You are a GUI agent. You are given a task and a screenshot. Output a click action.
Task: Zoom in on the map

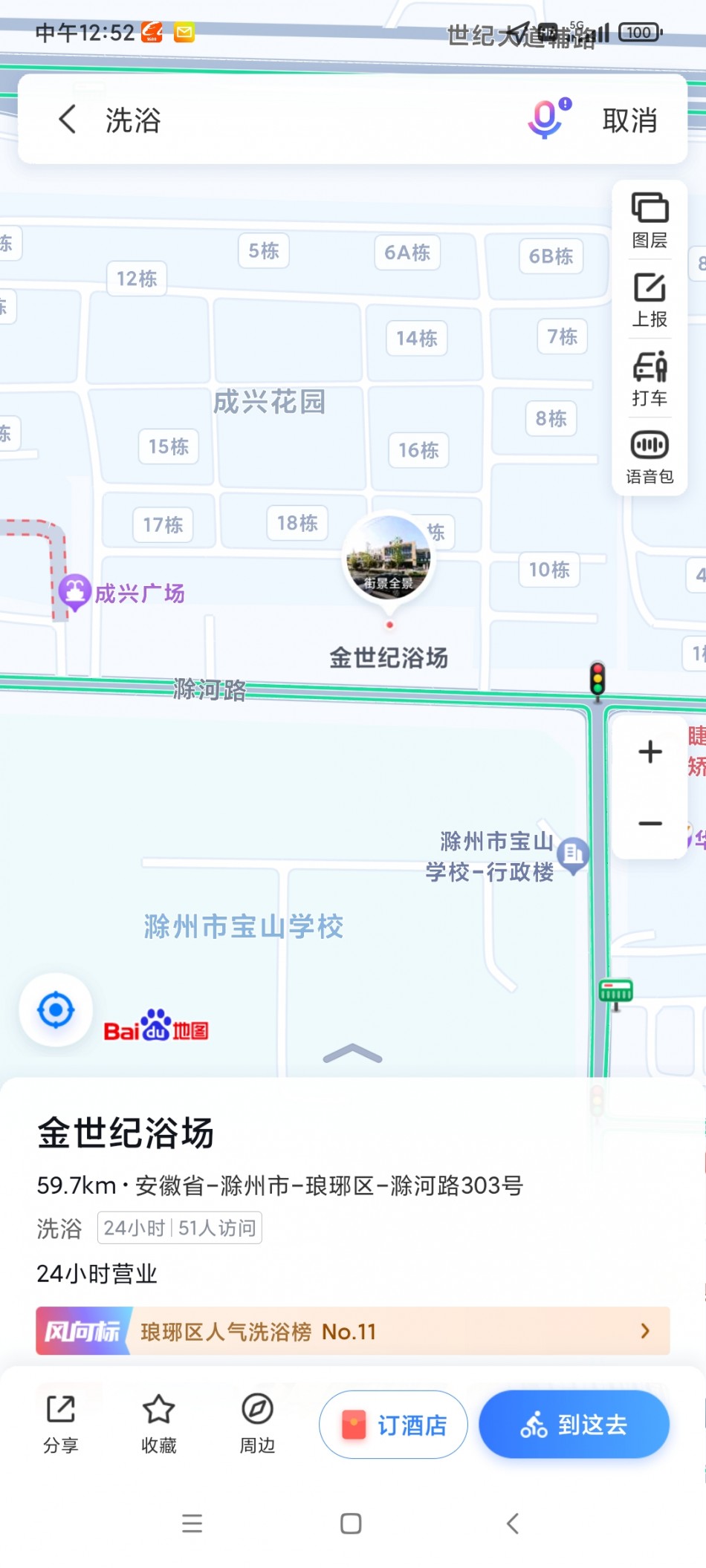pyautogui.click(x=650, y=752)
